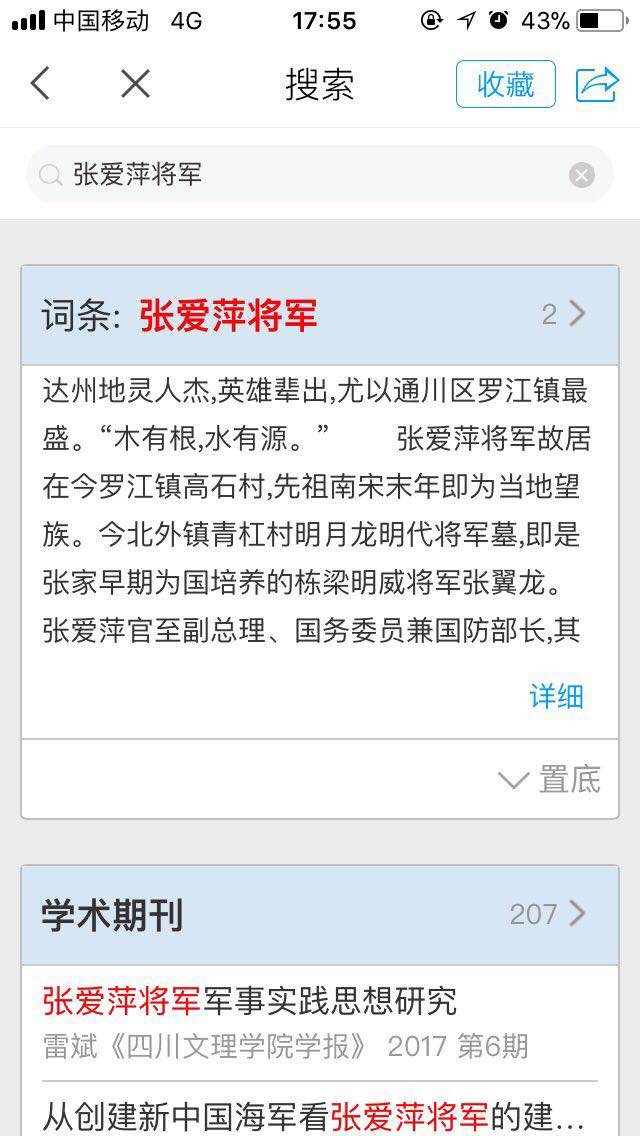Open article 从创建新中国海军看张爱萍将军
This screenshot has width=640, height=1136.
pos(312,1115)
